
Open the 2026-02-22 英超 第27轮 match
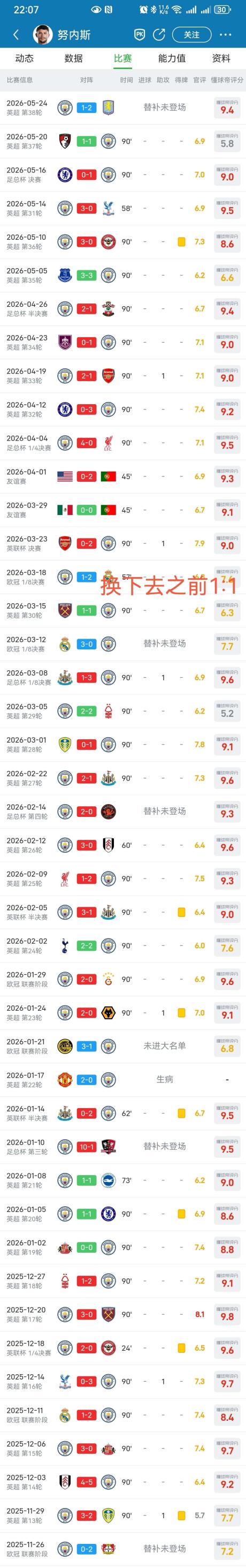[122, 778]
